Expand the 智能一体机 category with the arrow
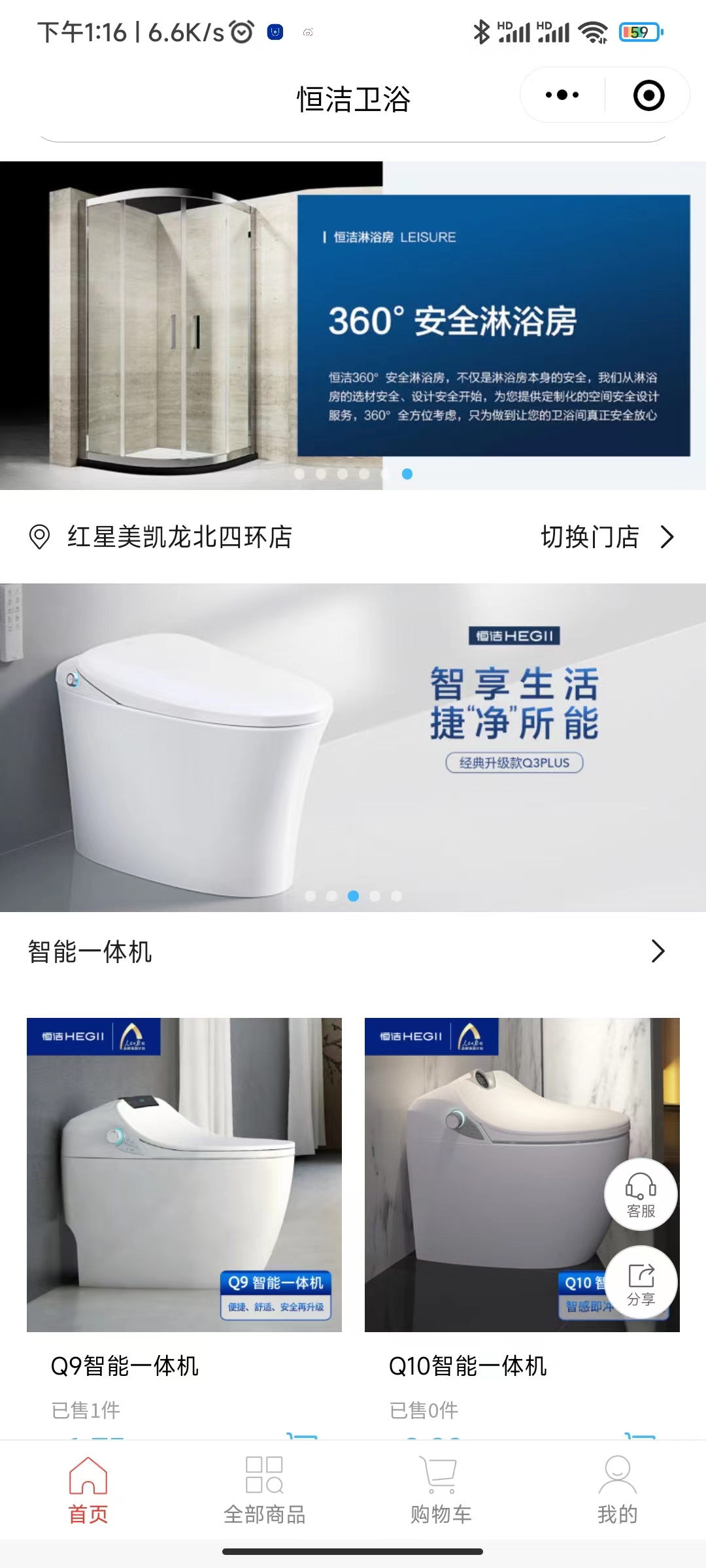Image resolution: width=706 pixels, height=1568 pixels. [x=658, y=951]
